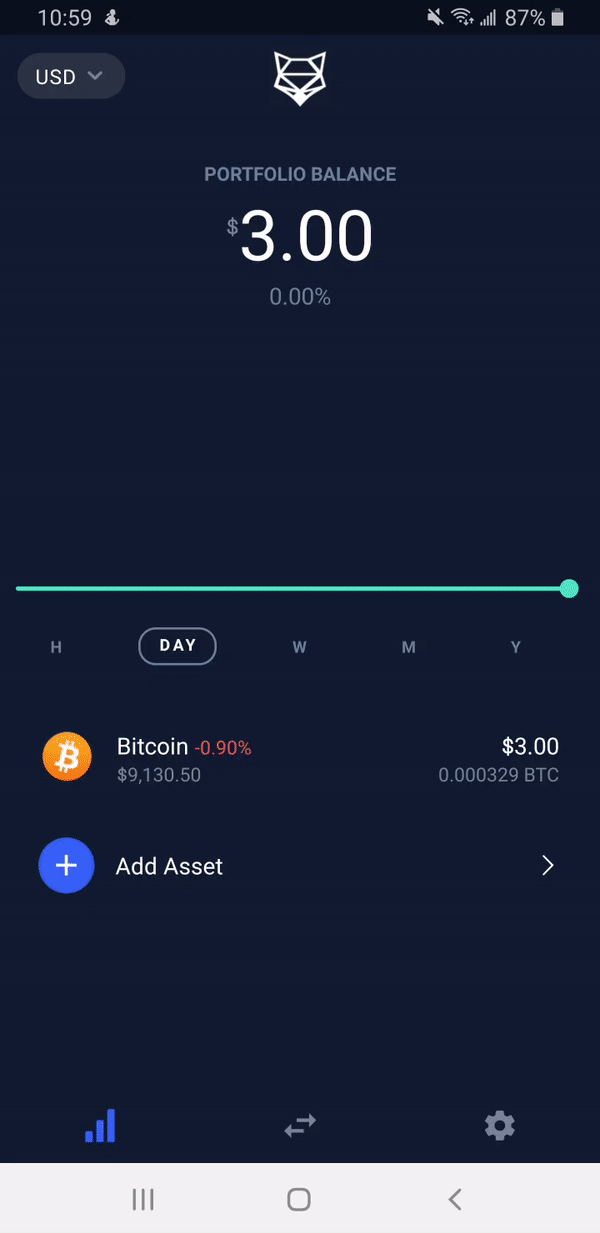Switch chart range to W
The width and height of the screenshot is (600, 1233).
click(x=299, y=647)
